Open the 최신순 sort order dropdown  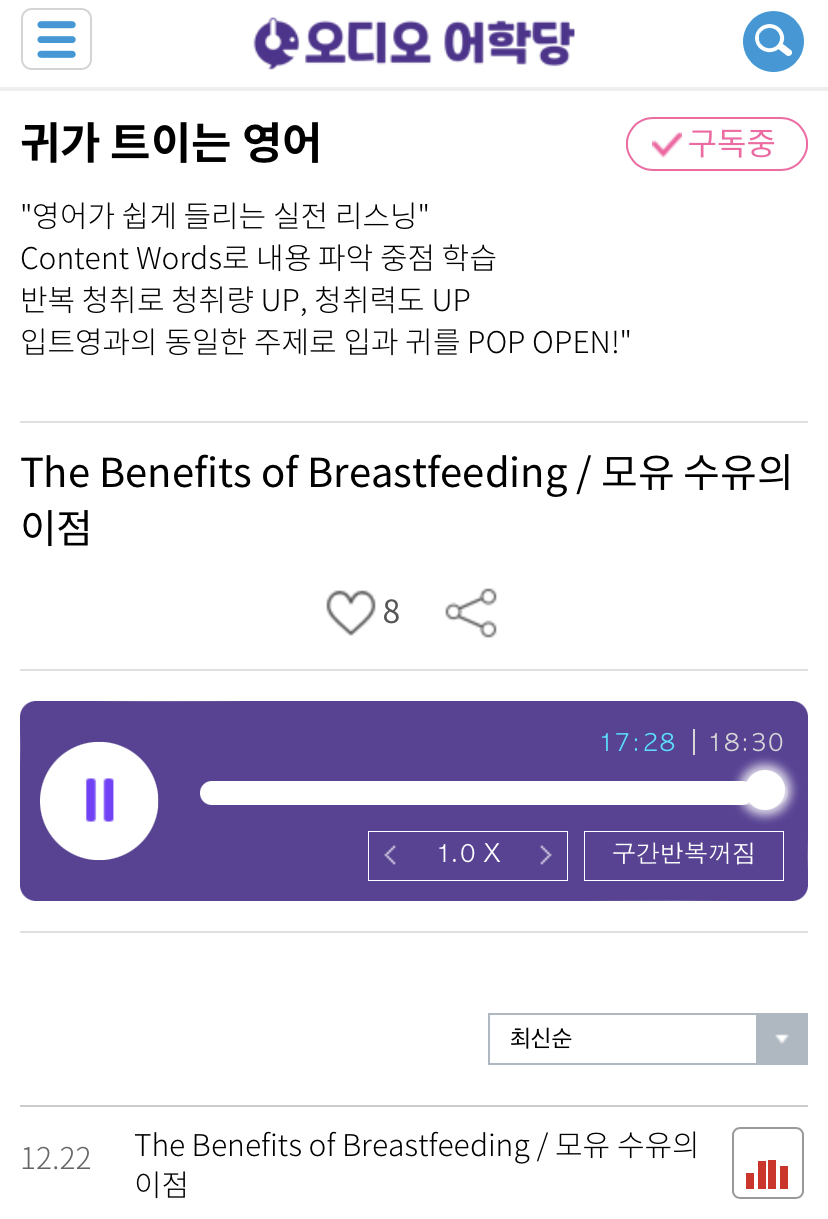coord(620,1039)
